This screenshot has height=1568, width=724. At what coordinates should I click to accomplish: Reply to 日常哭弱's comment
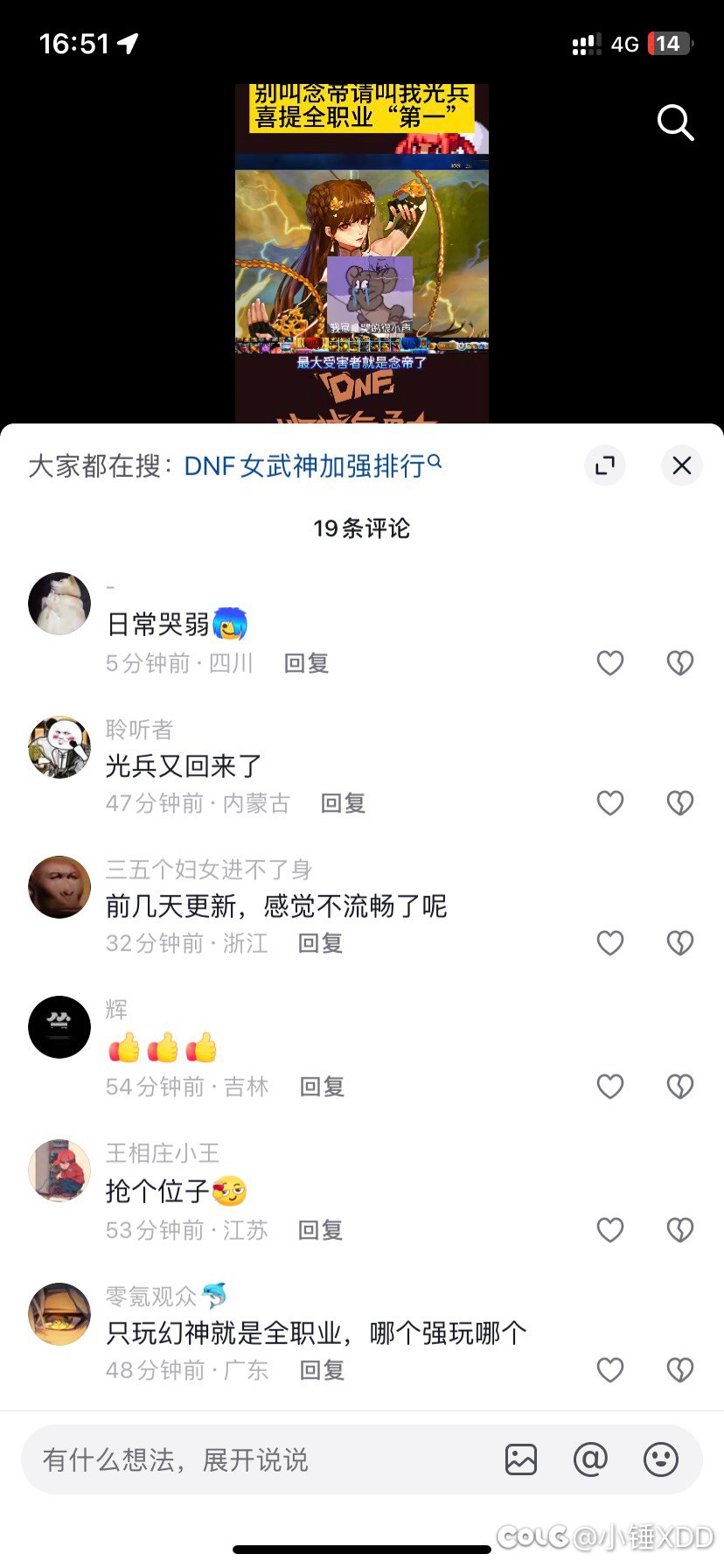point(305,663)
